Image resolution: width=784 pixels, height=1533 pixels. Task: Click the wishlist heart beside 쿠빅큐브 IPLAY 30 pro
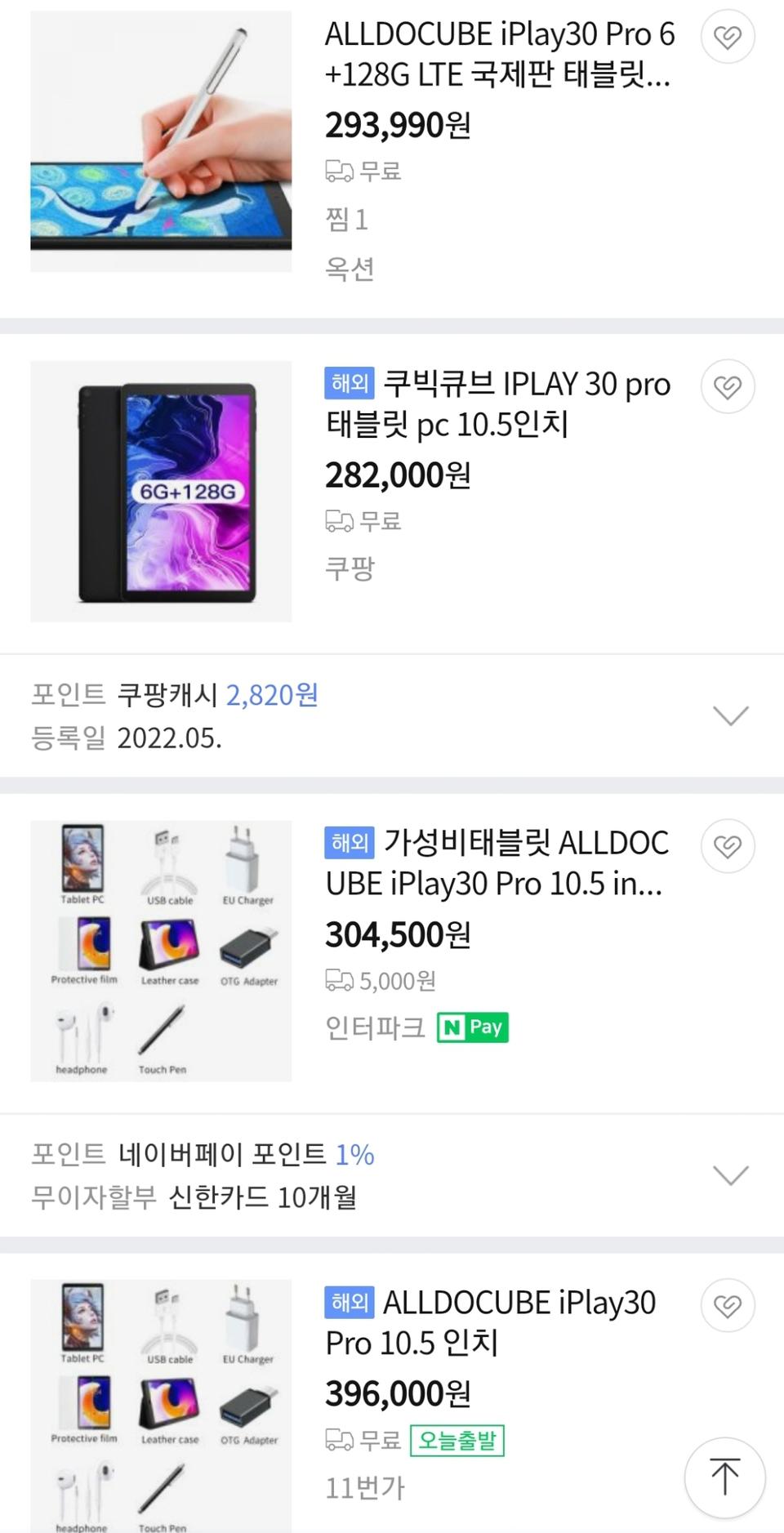click(726, 386)
